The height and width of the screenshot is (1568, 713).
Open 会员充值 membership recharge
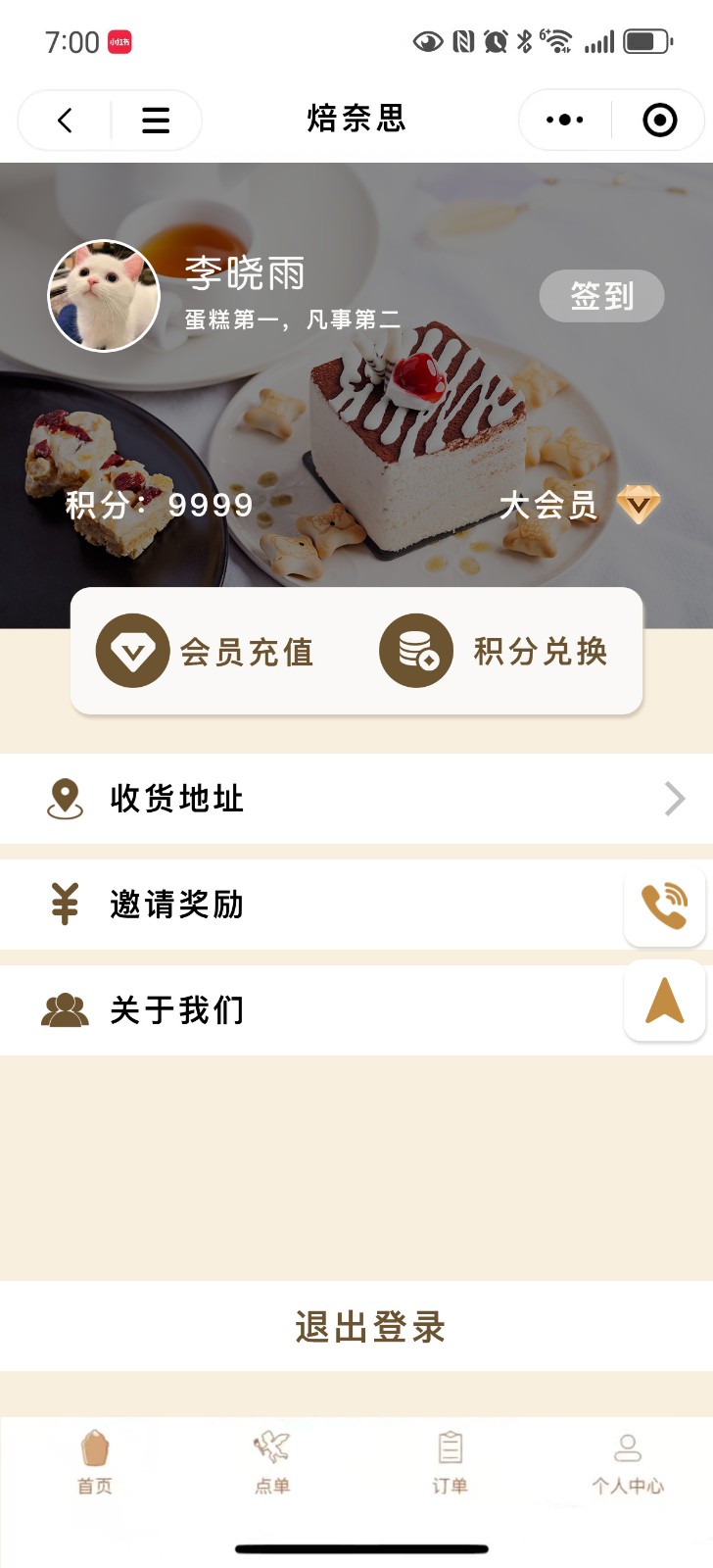click(x=206, y=651)
